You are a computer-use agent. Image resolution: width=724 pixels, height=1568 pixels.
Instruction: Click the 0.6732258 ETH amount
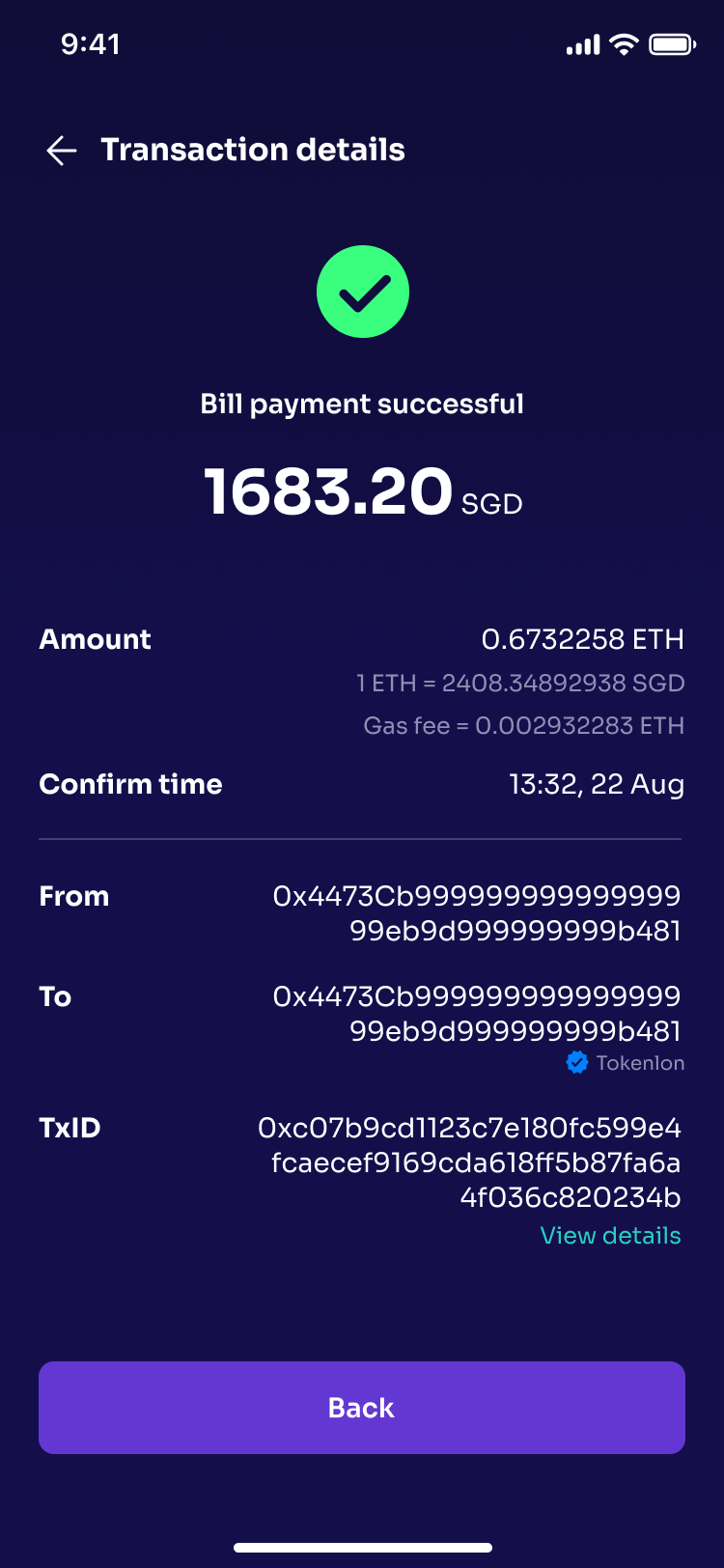[x=583, y=639]
